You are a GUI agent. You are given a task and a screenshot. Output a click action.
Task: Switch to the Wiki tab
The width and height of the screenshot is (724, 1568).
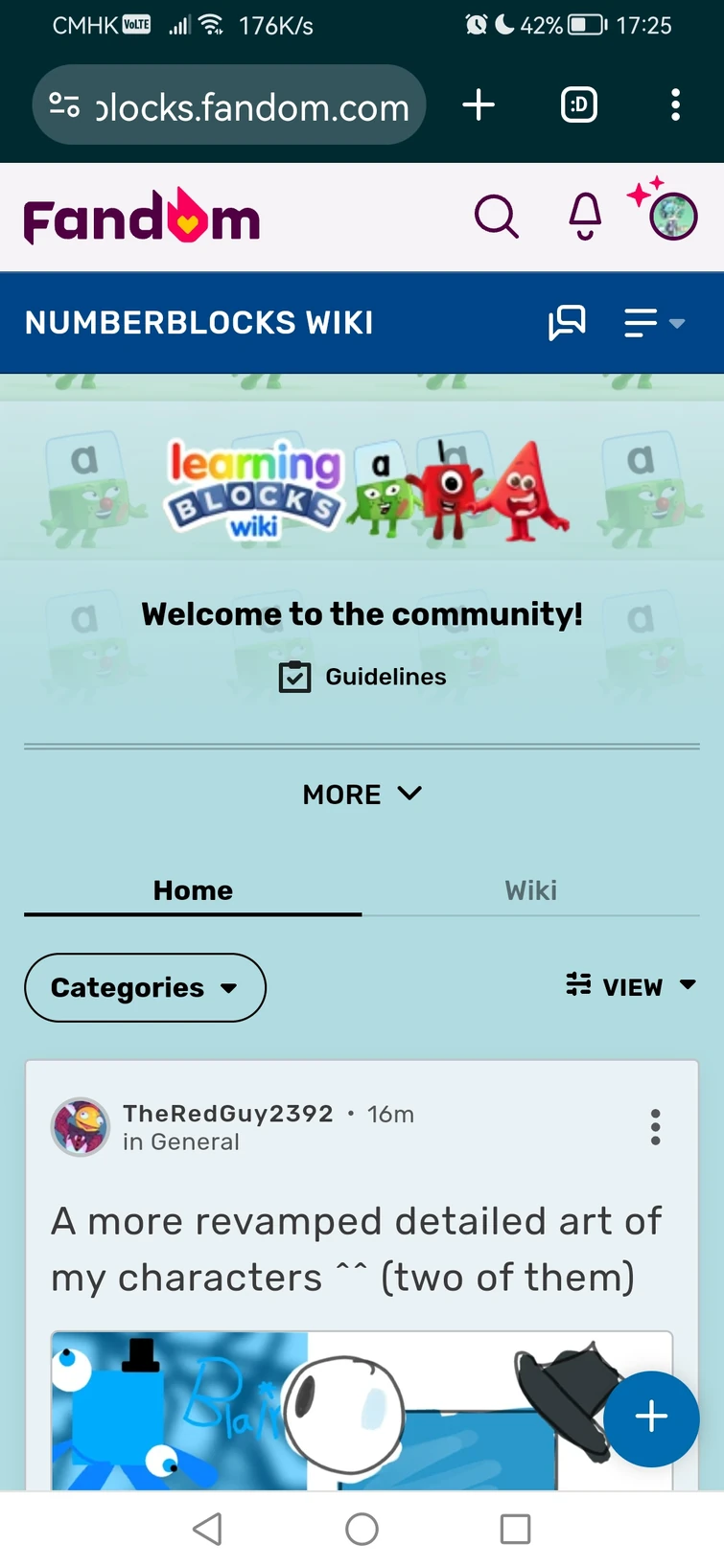(x=530, y=890)
